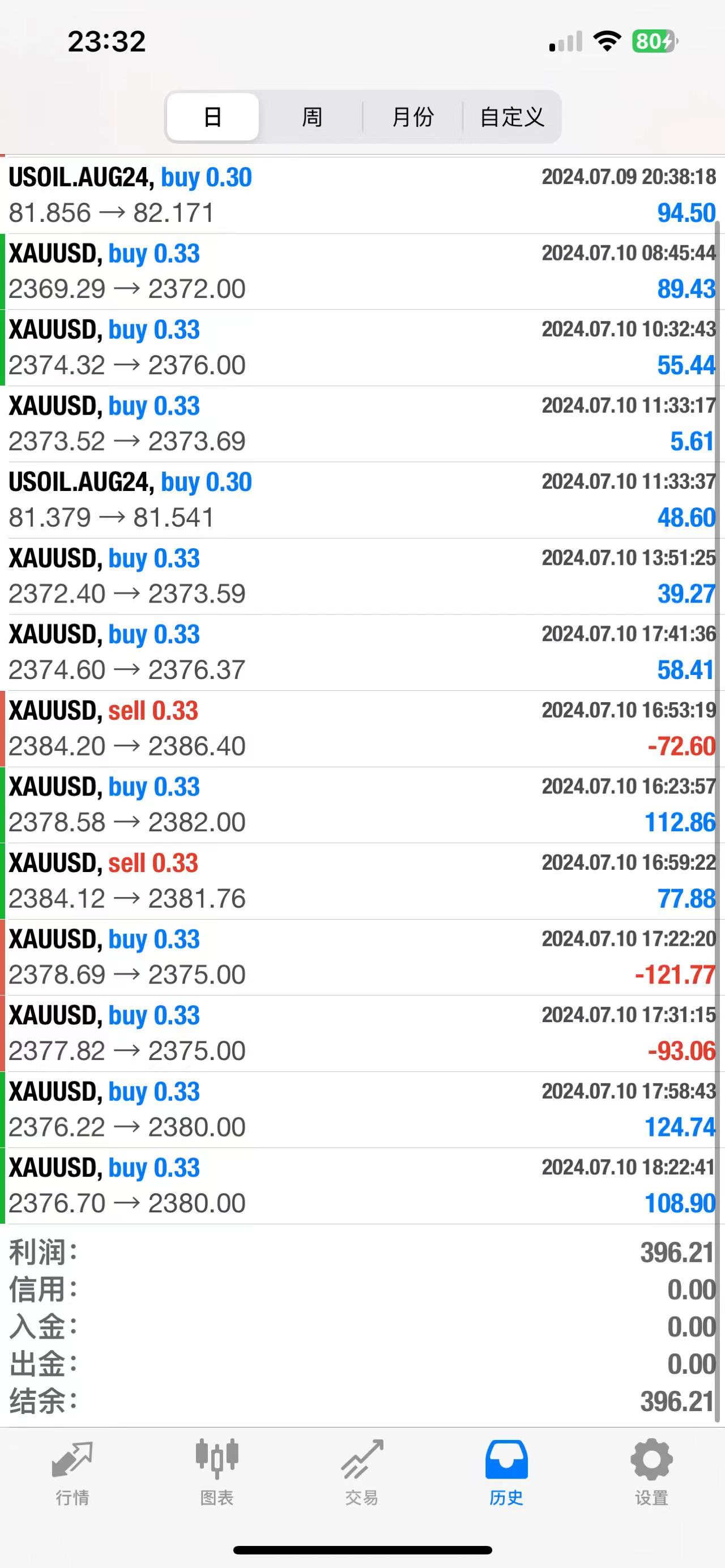Expand XAUUSD buy trade with profit 89.43
The width and height of the screenshot is (725, 1568).
click(362, 271)
